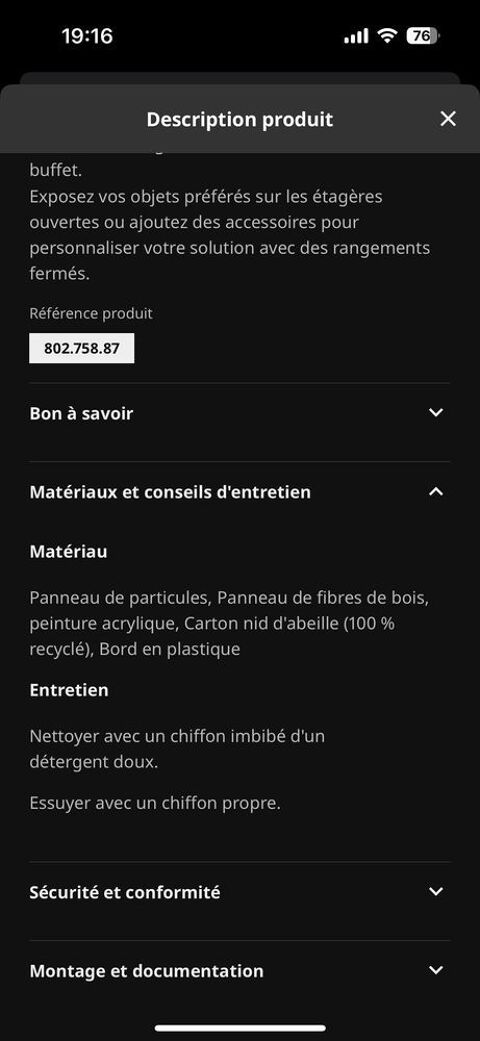Open Montage et documentation section
480x1041 pixels.
pyautogui.click(x=240, y=971)
